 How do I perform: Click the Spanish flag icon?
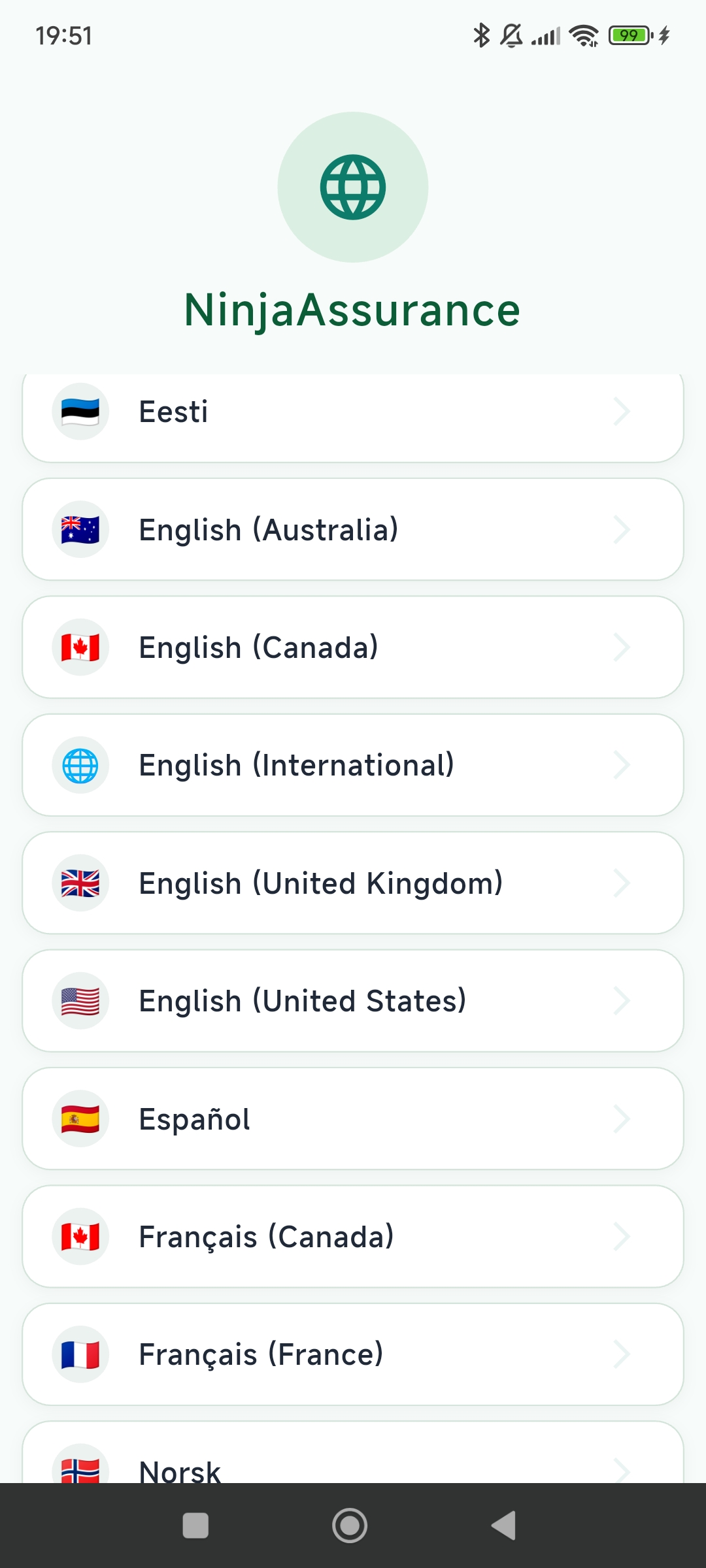tap(80, 1119)
